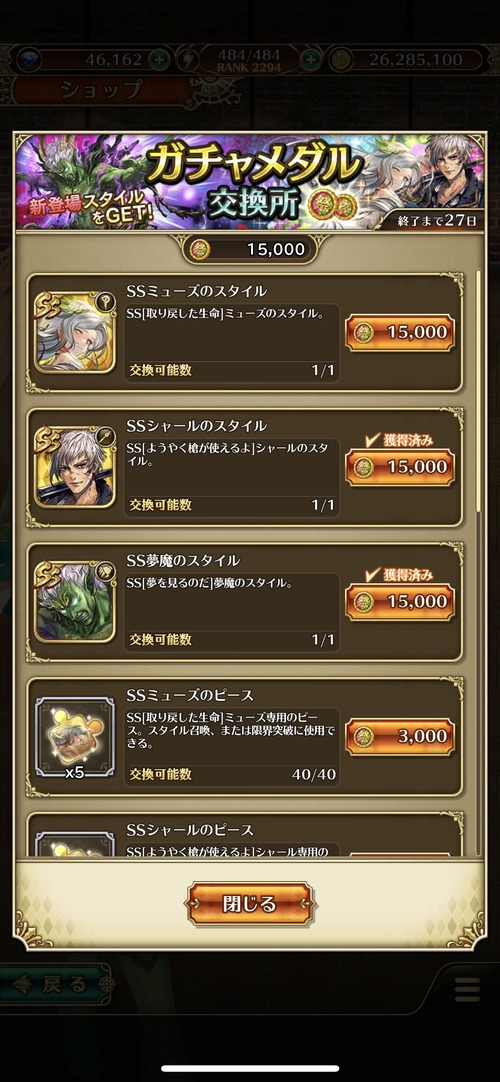
Task: Exchange 15,000 medals for SSミューズのスタイル
Action: [400, 332]
